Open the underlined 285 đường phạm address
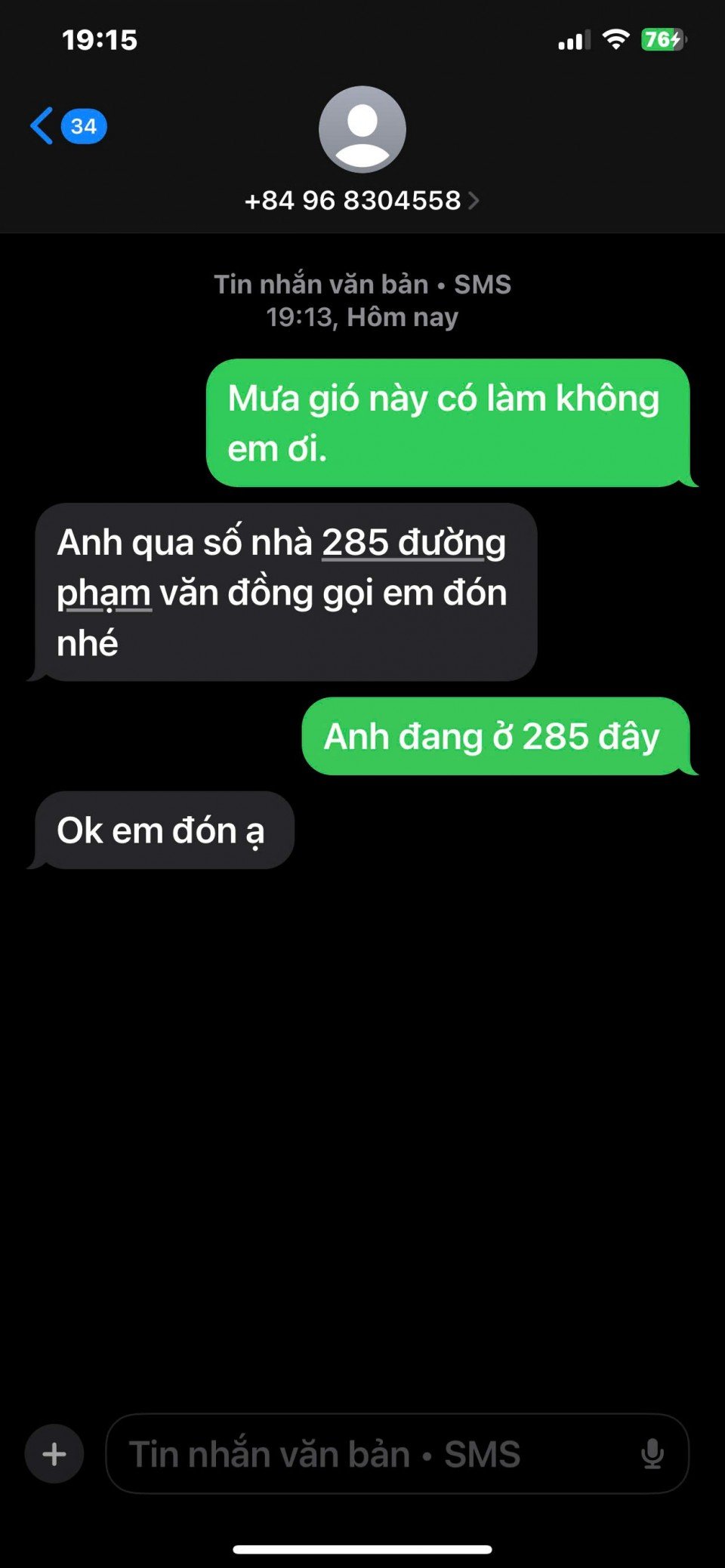725x1568 pixels. point(413,543)
